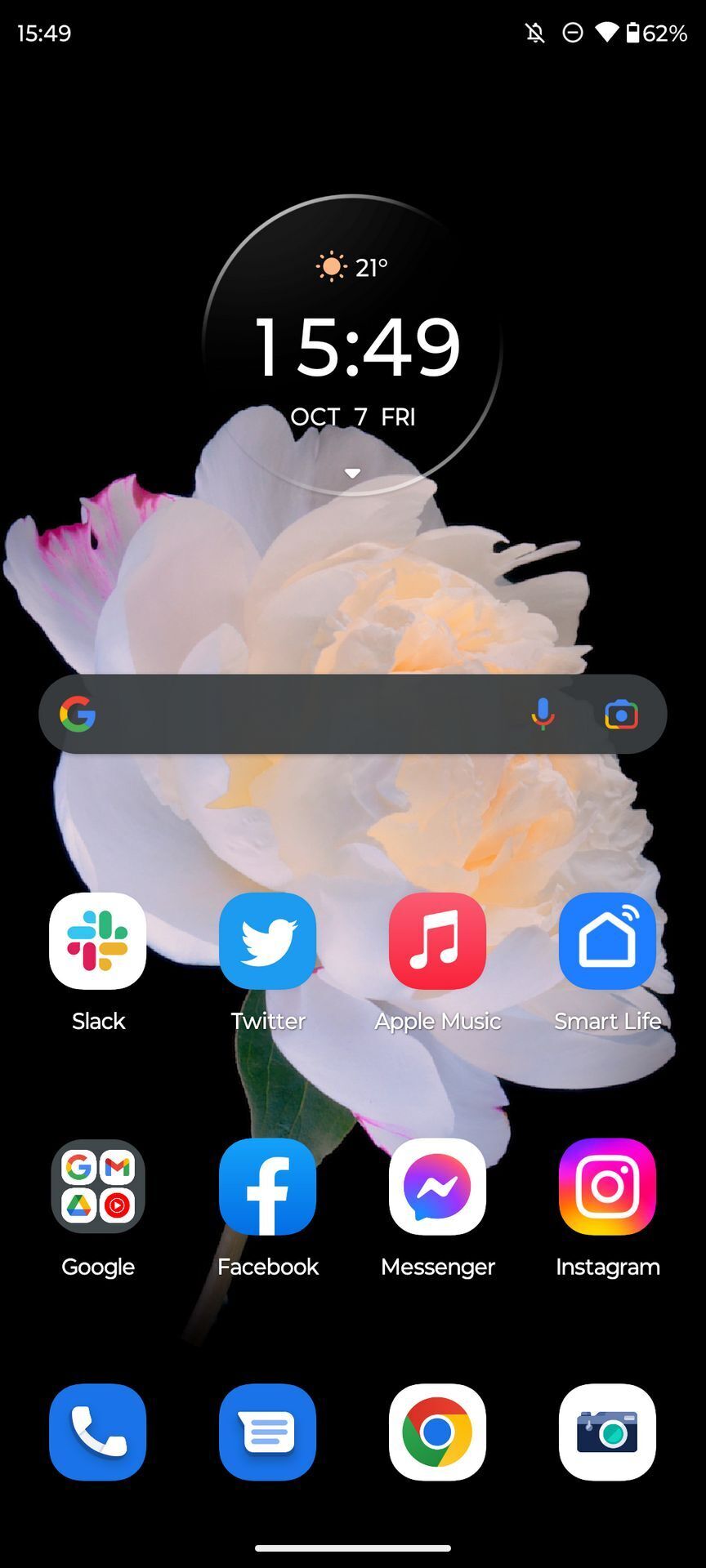This screenshot has height=1568, width=706.
Task: Launch the Smart Life app
Action: [x=607, y=941]
